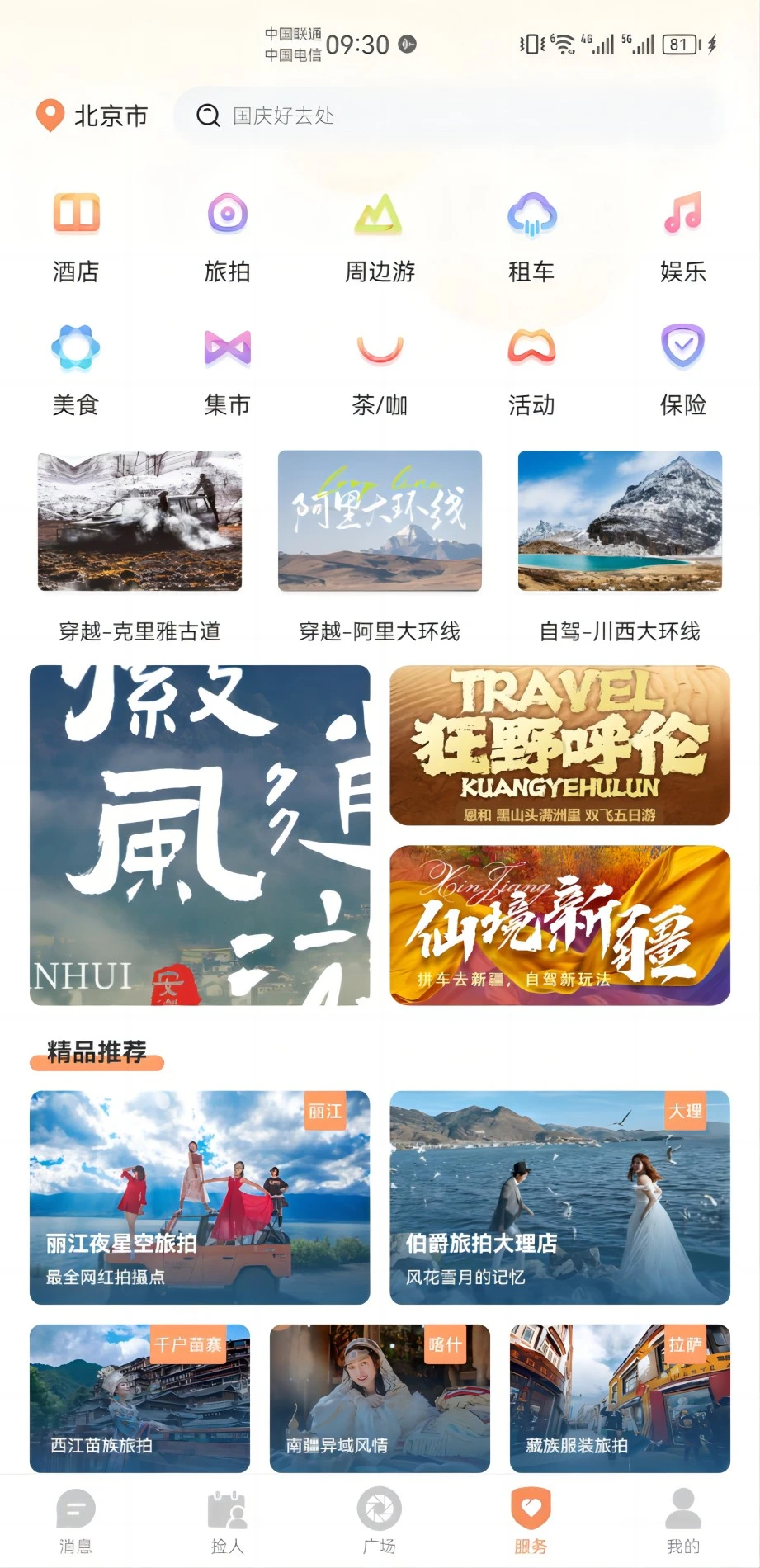The image size is (760, 1568).
Task: Open 周边游 nearby tours icon
Action: 380,235
